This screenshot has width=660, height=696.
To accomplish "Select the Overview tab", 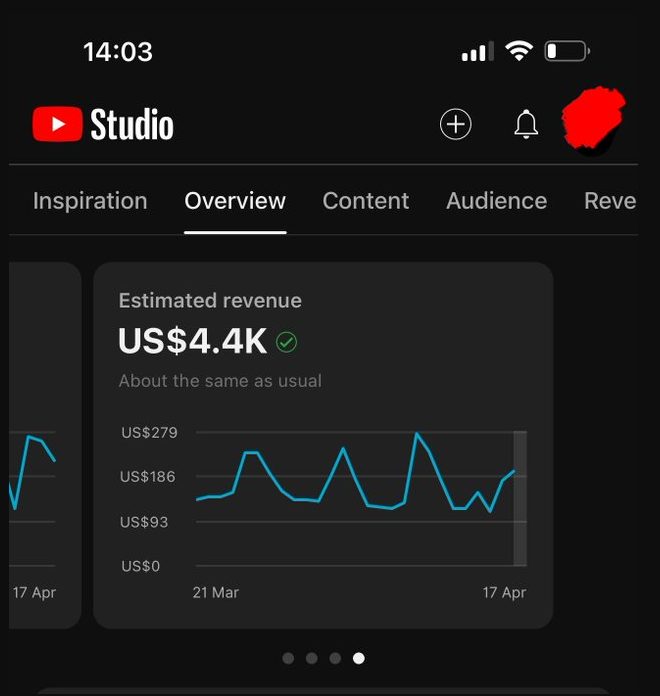I will pyautogui.click(x=235, y=201).
